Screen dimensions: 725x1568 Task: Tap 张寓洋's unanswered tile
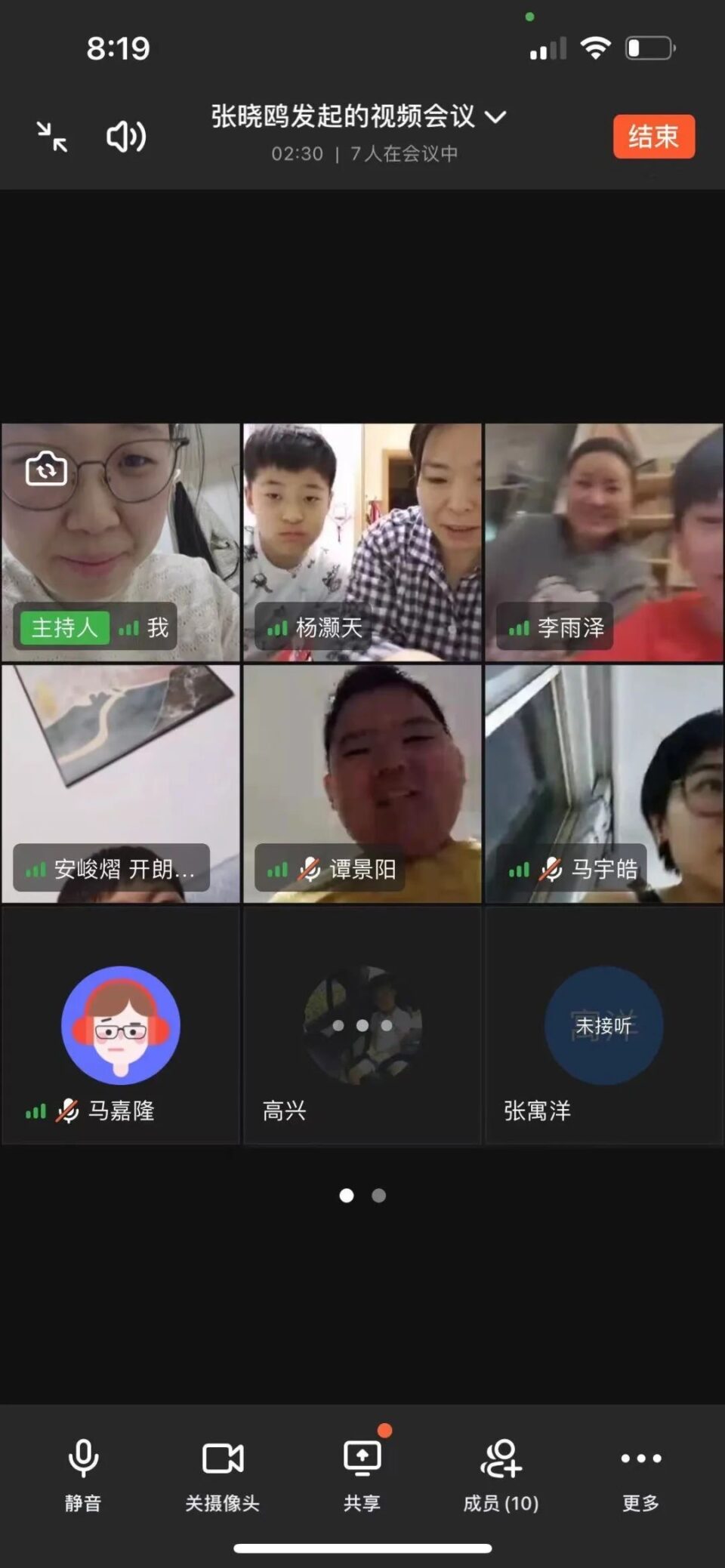pos(603,1025)
